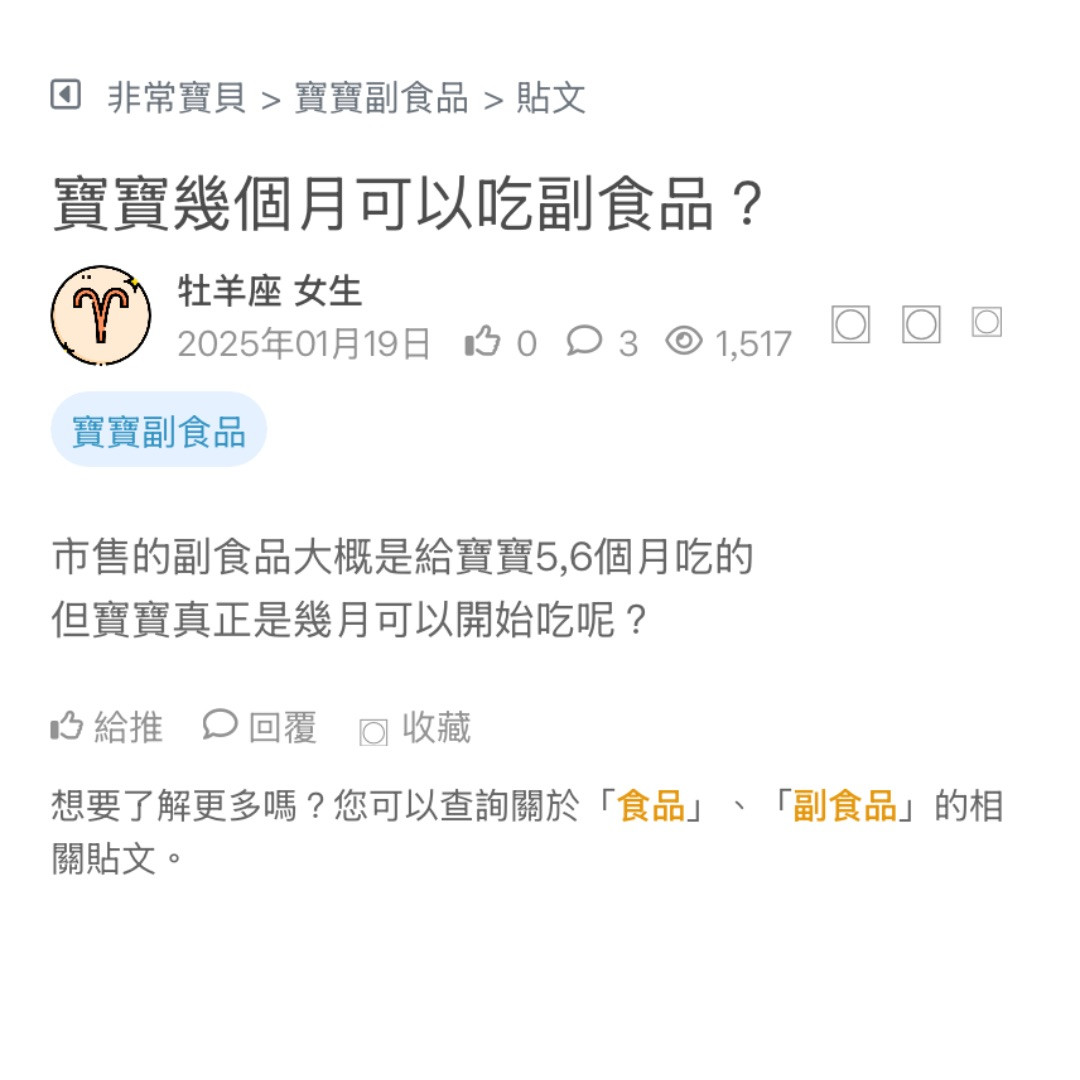Save the post with 收藏
This screenshot has width=1080, height=1080.
click(416, 729)
